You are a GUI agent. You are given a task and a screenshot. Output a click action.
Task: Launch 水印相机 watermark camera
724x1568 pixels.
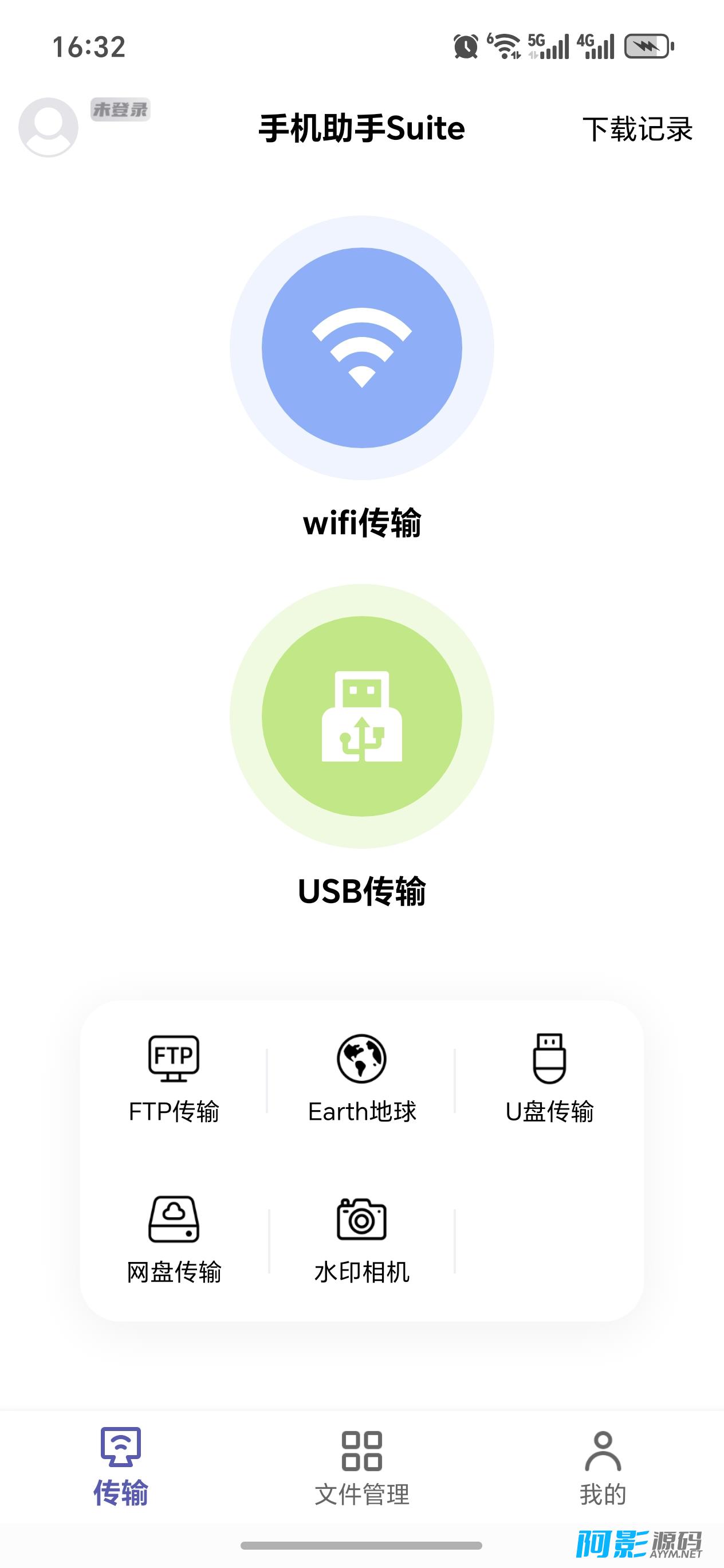(x=362, y=1239)
